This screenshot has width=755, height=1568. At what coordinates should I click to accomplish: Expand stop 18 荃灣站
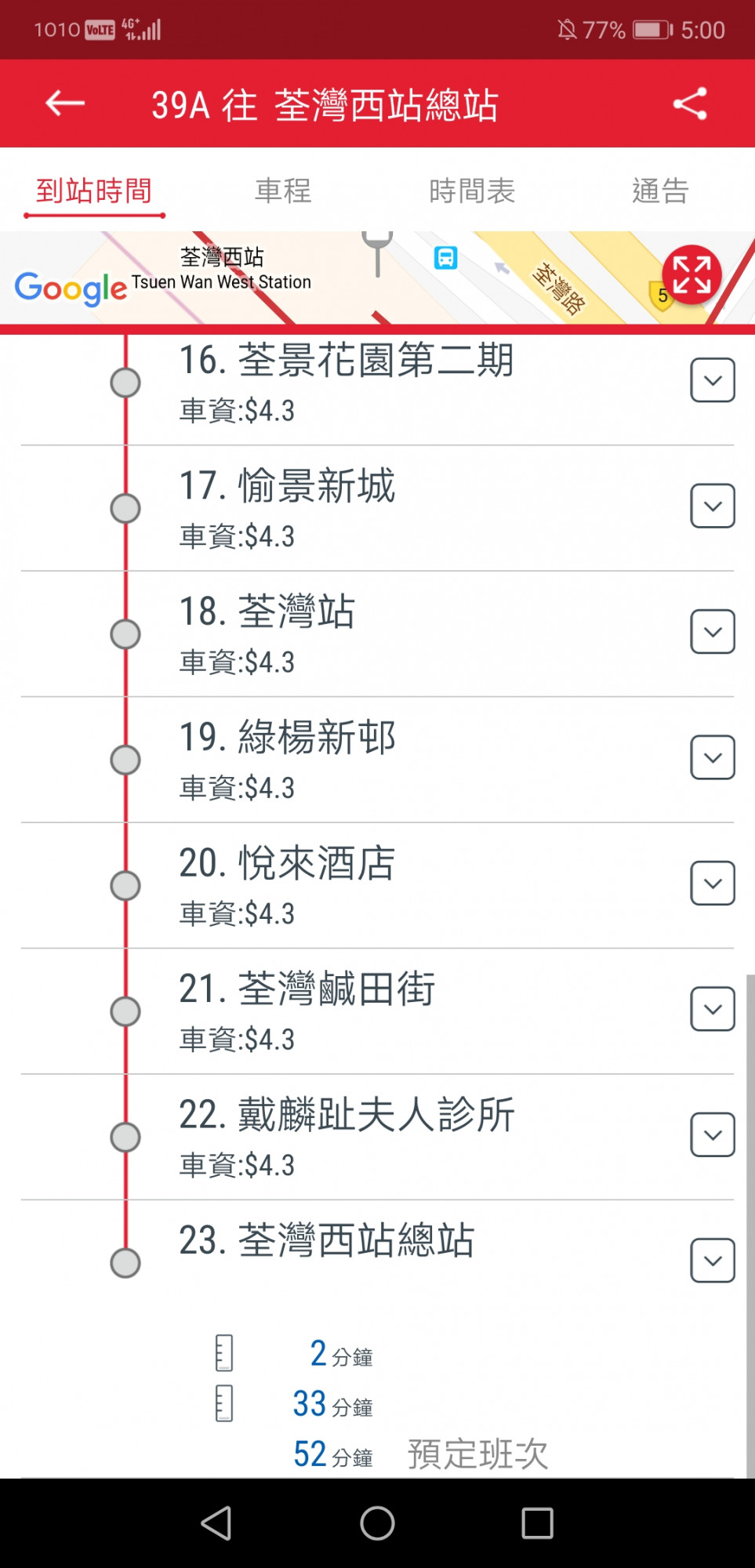712,632
